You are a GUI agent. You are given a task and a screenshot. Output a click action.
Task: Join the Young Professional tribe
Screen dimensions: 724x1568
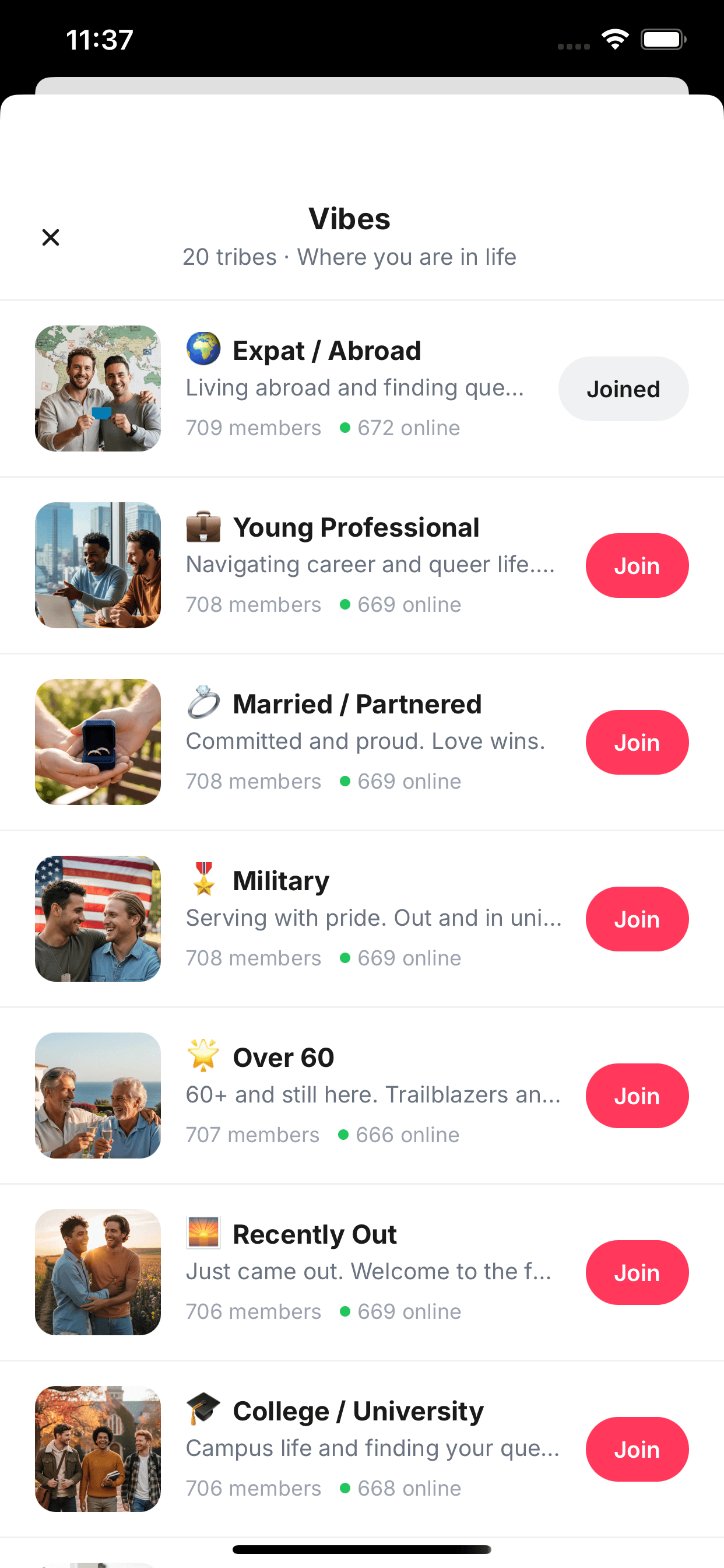pyautogui.click(x=637, y=565)
